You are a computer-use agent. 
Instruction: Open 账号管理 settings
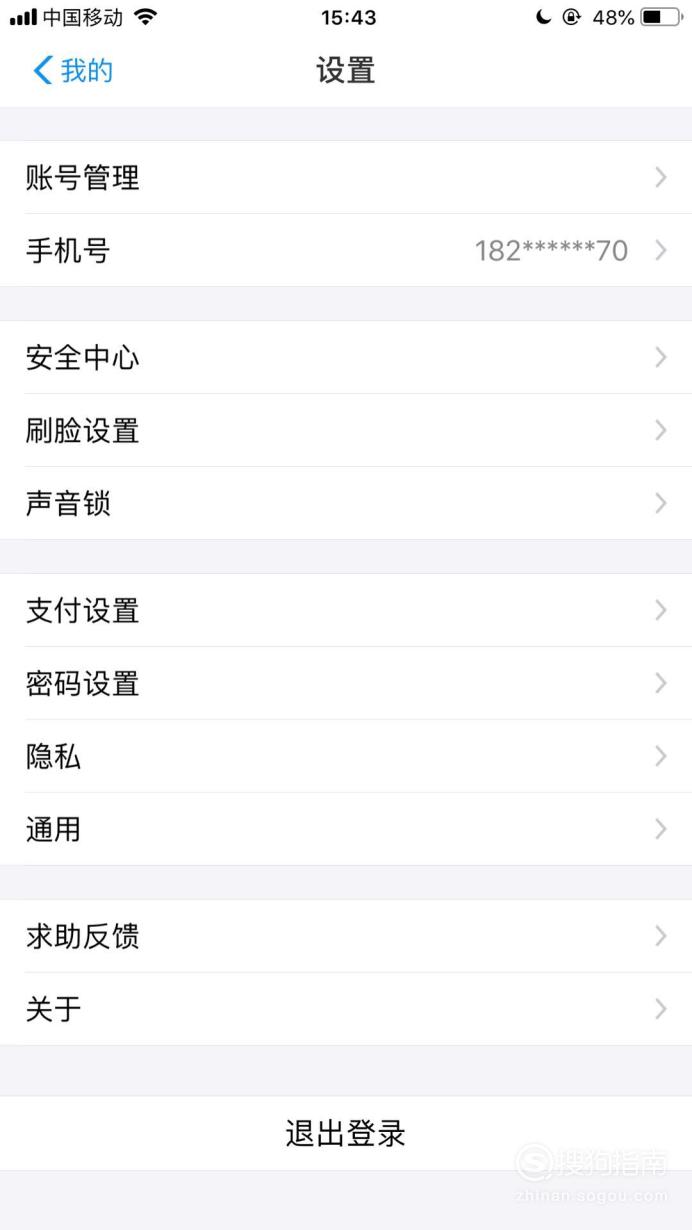point(346,178)
